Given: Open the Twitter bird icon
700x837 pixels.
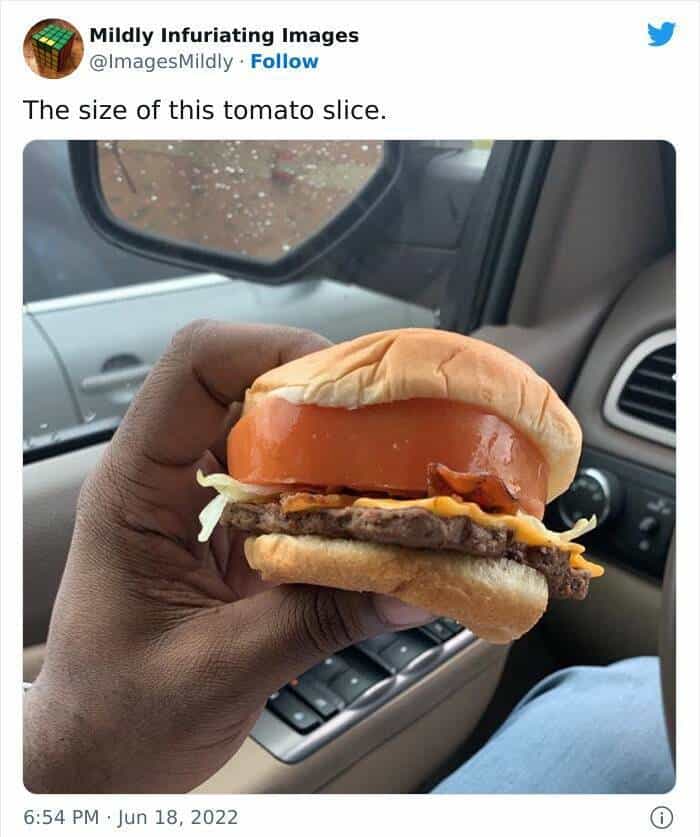Looking at the screenshot, I should coord(660,34).
